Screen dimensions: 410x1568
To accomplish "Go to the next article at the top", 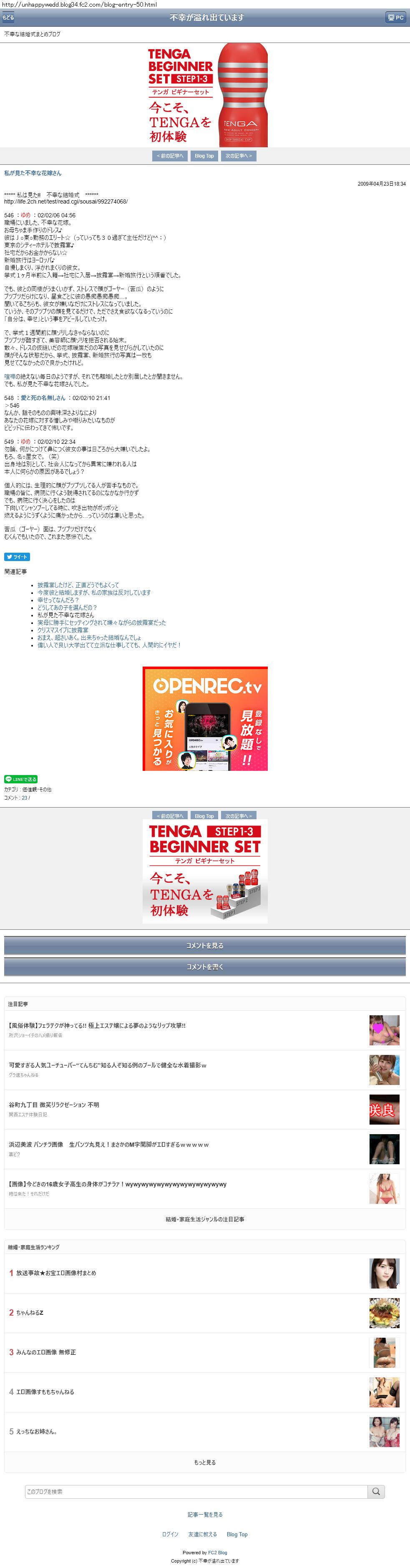I will point(239,156).
